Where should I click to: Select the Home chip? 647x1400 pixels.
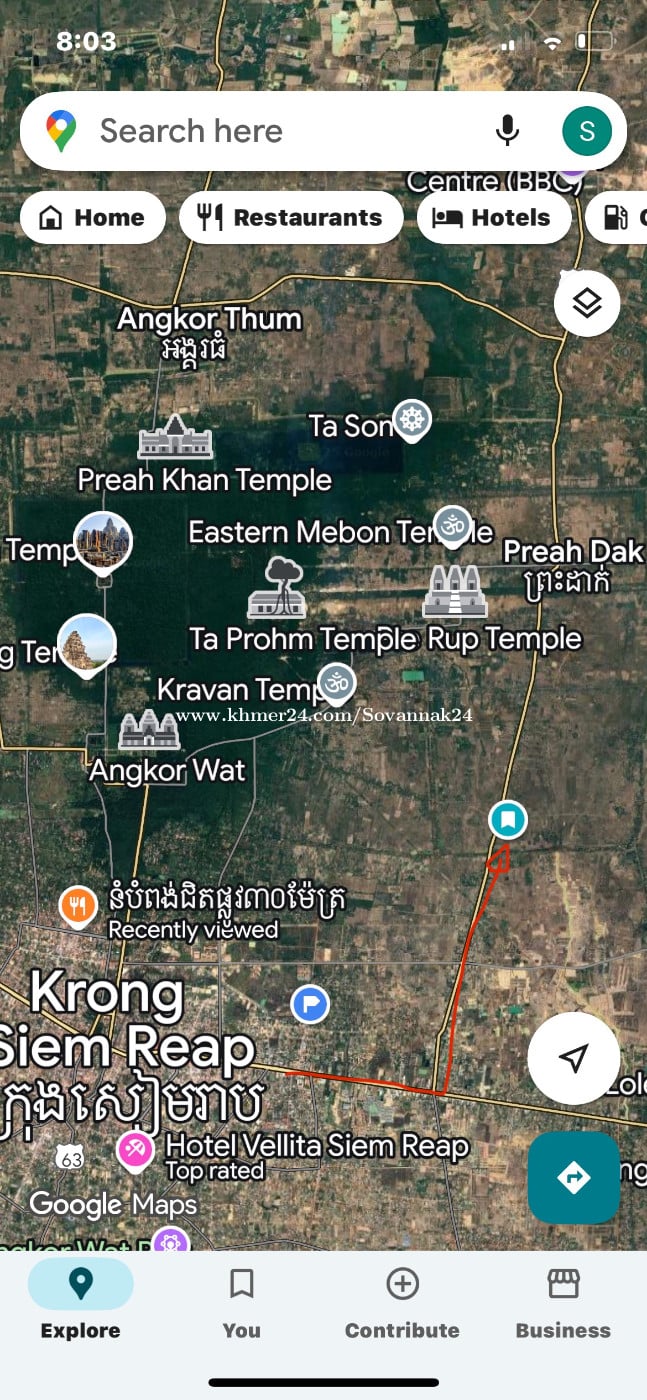[x=92, y=218]
